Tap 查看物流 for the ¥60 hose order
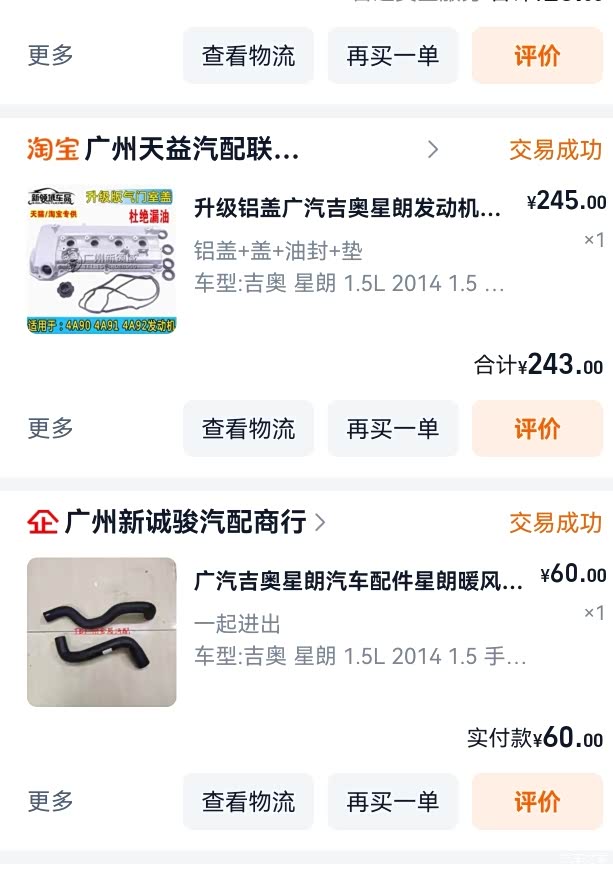This screenshot has width=613, height=869. coord(248,801)
